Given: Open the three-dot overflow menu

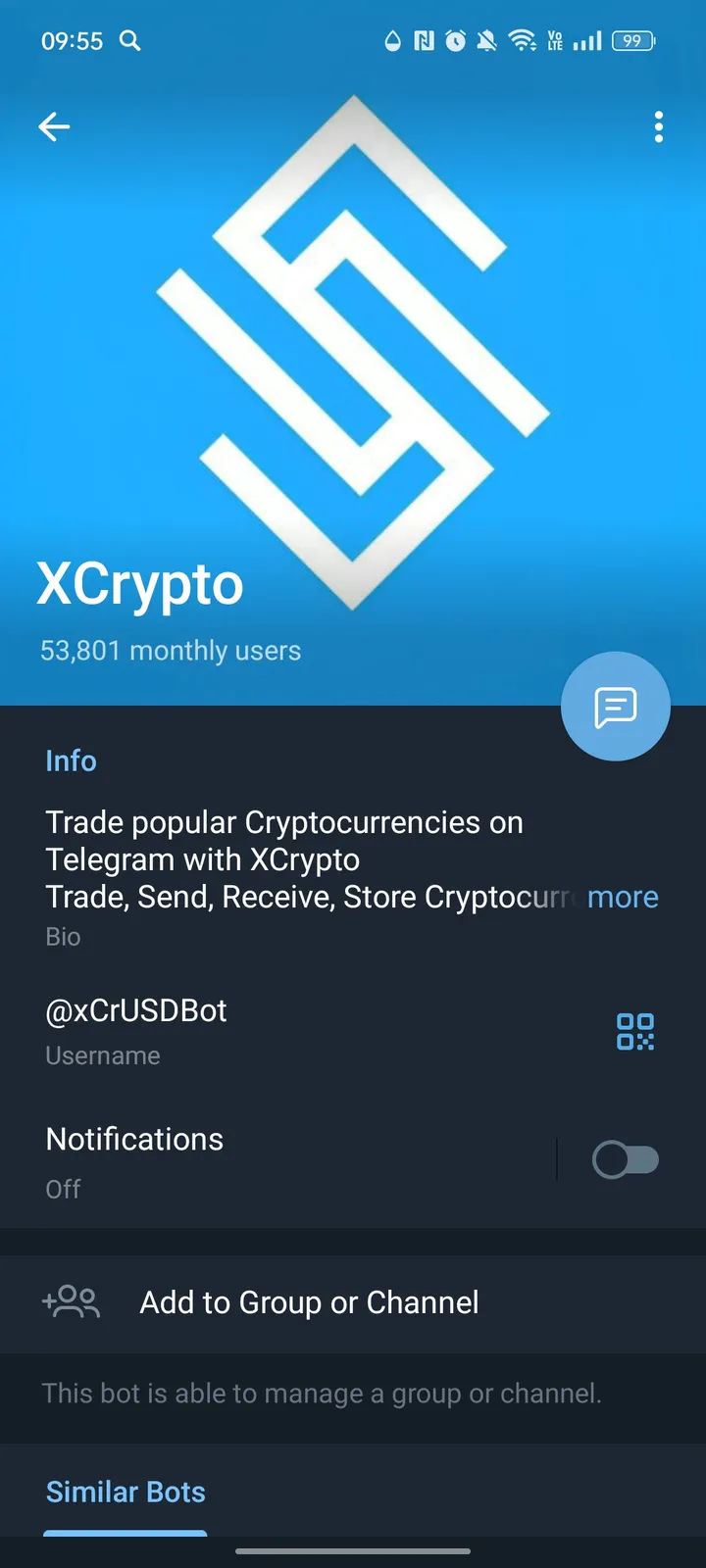Looking at the screenshot, I should [659, 127].
